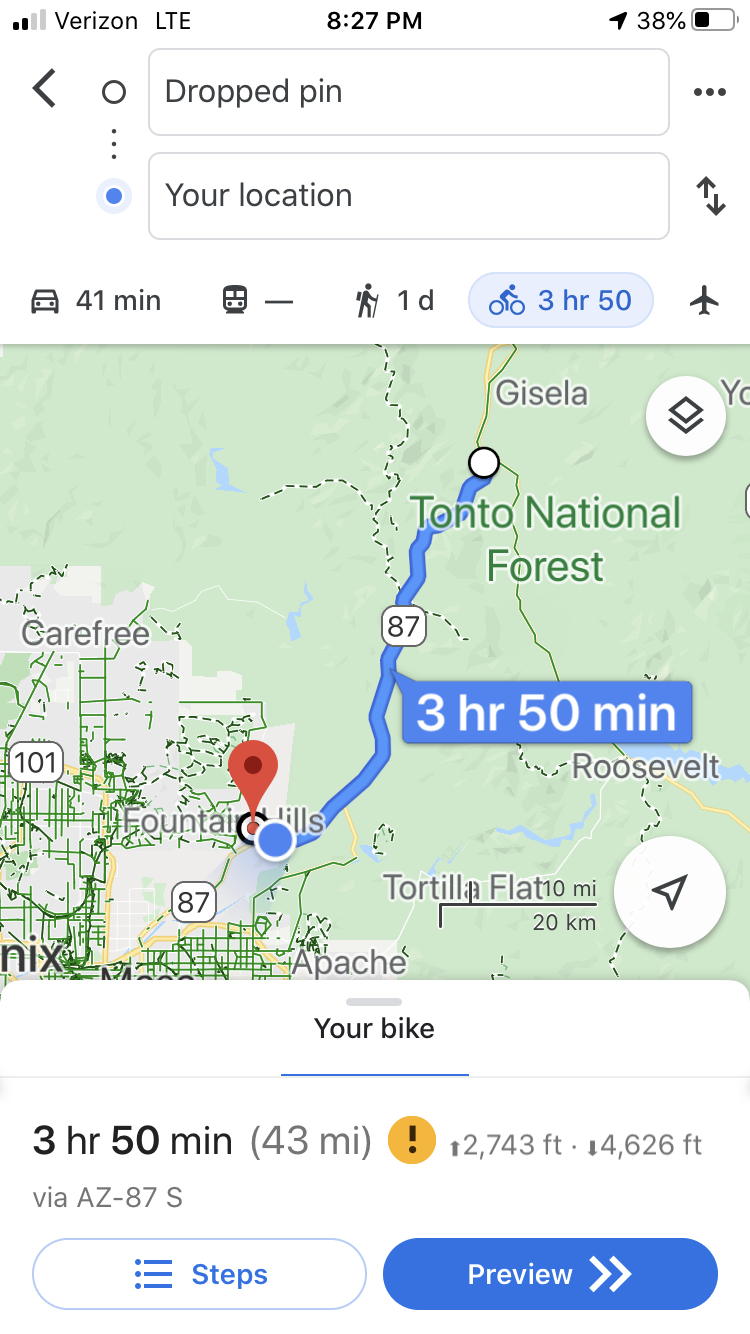
Task: Recenter map on my location
Action: coord(669,892)
